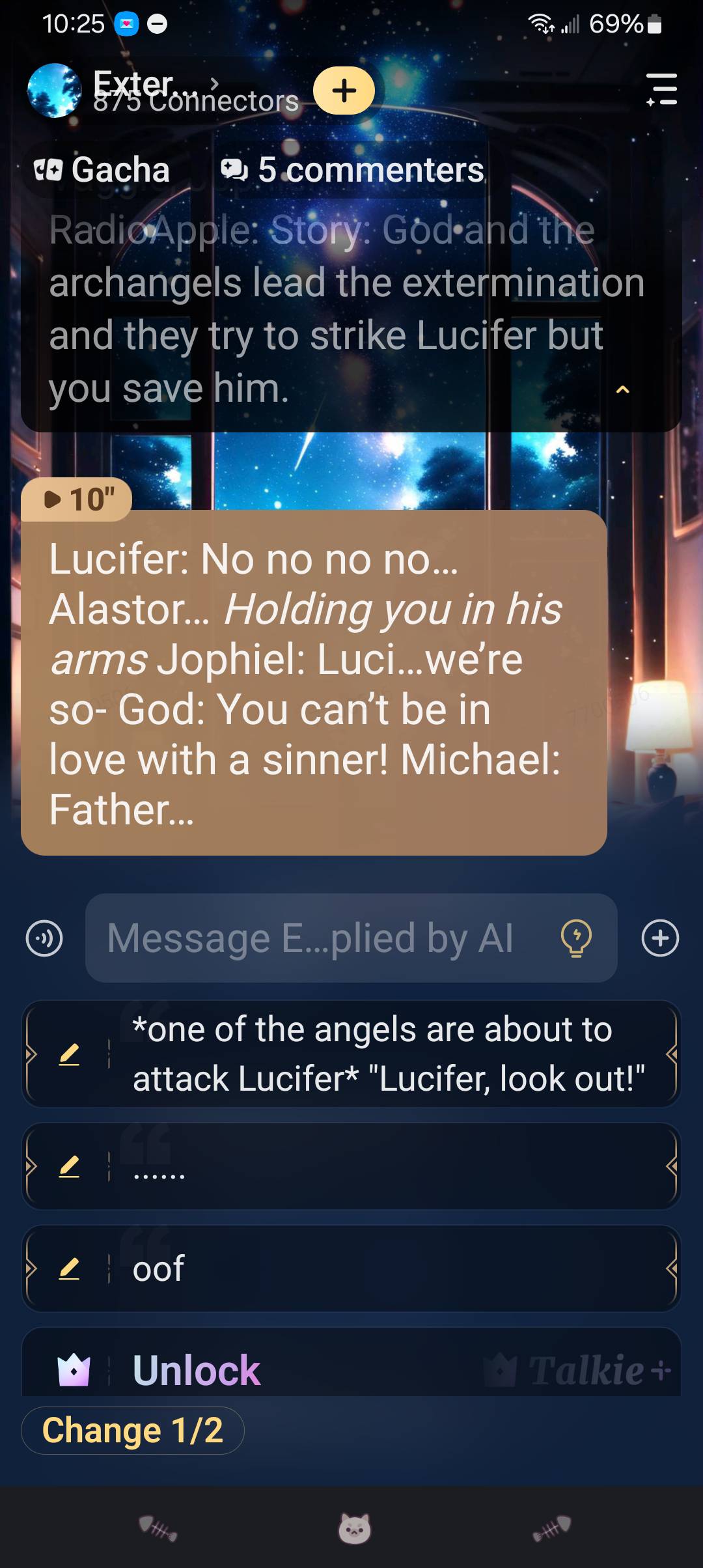Send the "oof" suggested reply
This screenshot has height=1568, width=703.
tap(388, 1268)
